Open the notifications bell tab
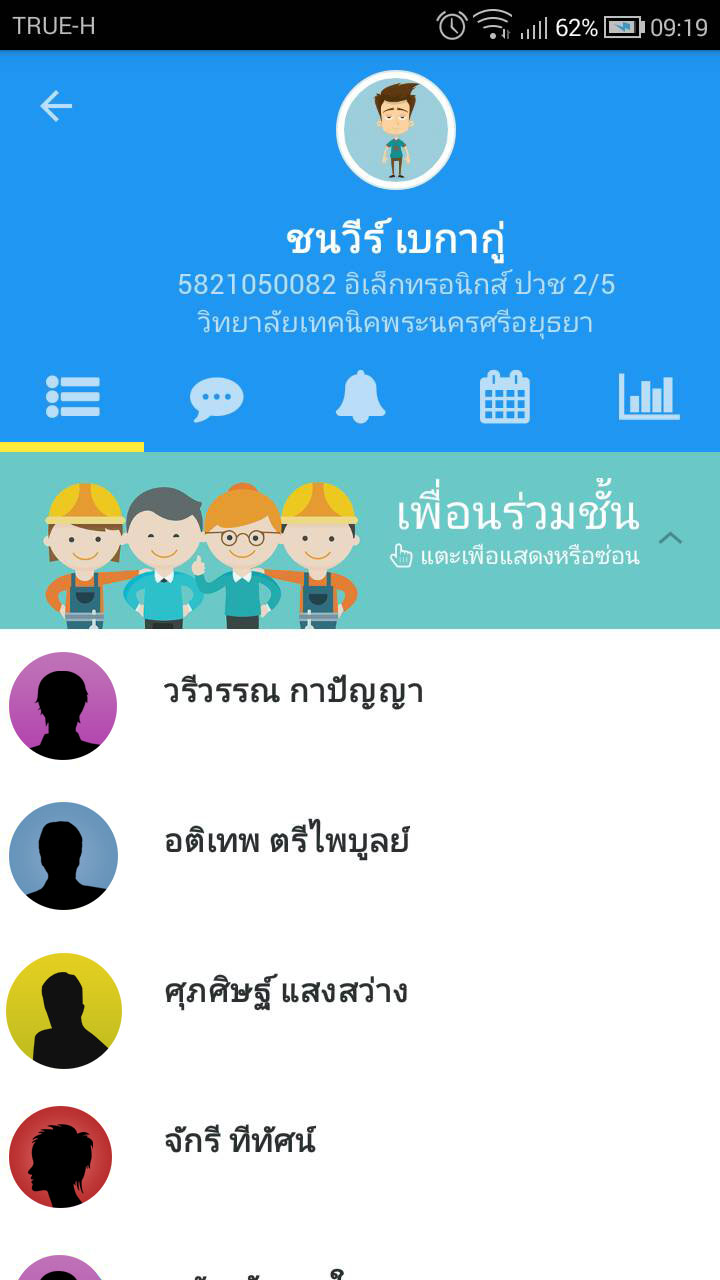This screenshot has width=720, height=1280. pos(361,397)
